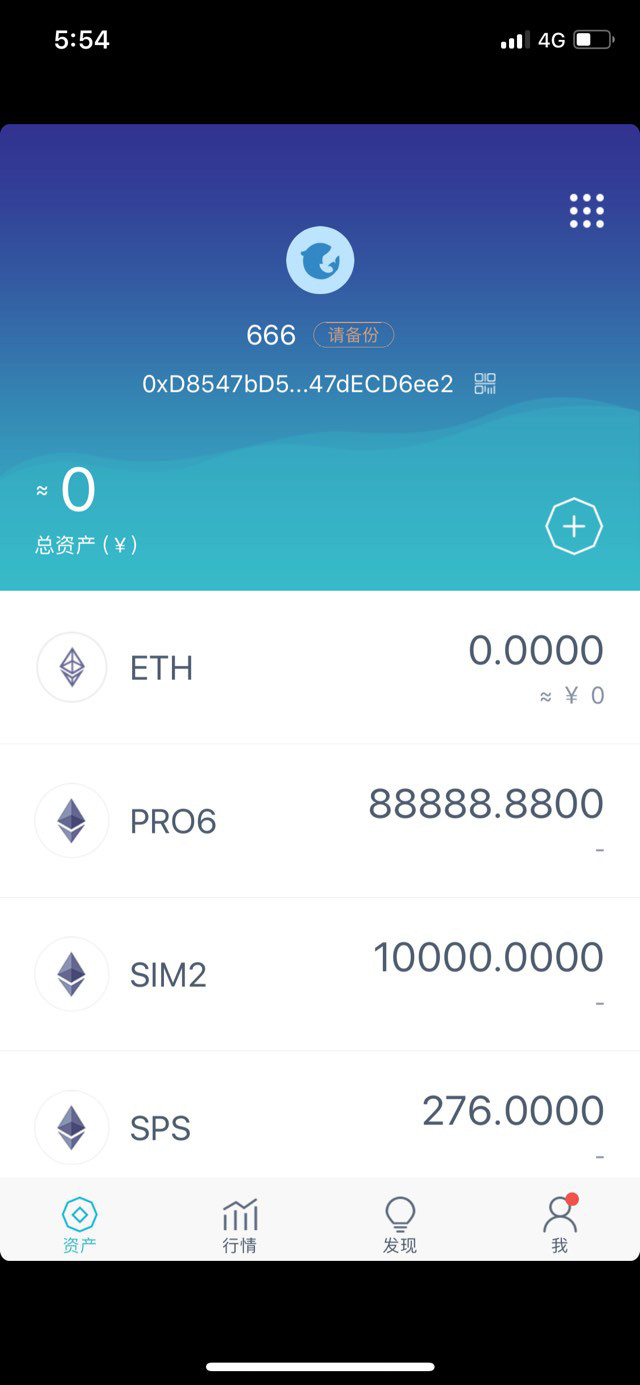Open the ETH asset row

(320, 667)
